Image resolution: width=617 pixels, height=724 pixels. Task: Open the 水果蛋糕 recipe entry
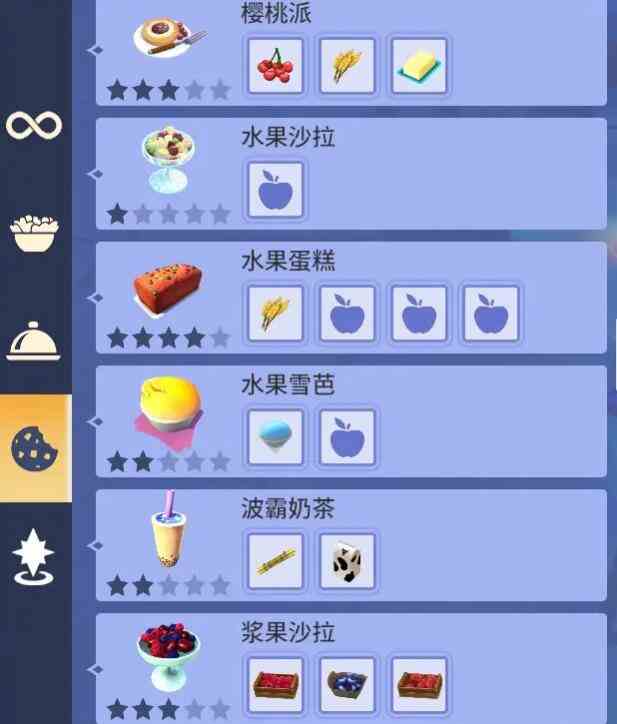[x=350, y=297]
